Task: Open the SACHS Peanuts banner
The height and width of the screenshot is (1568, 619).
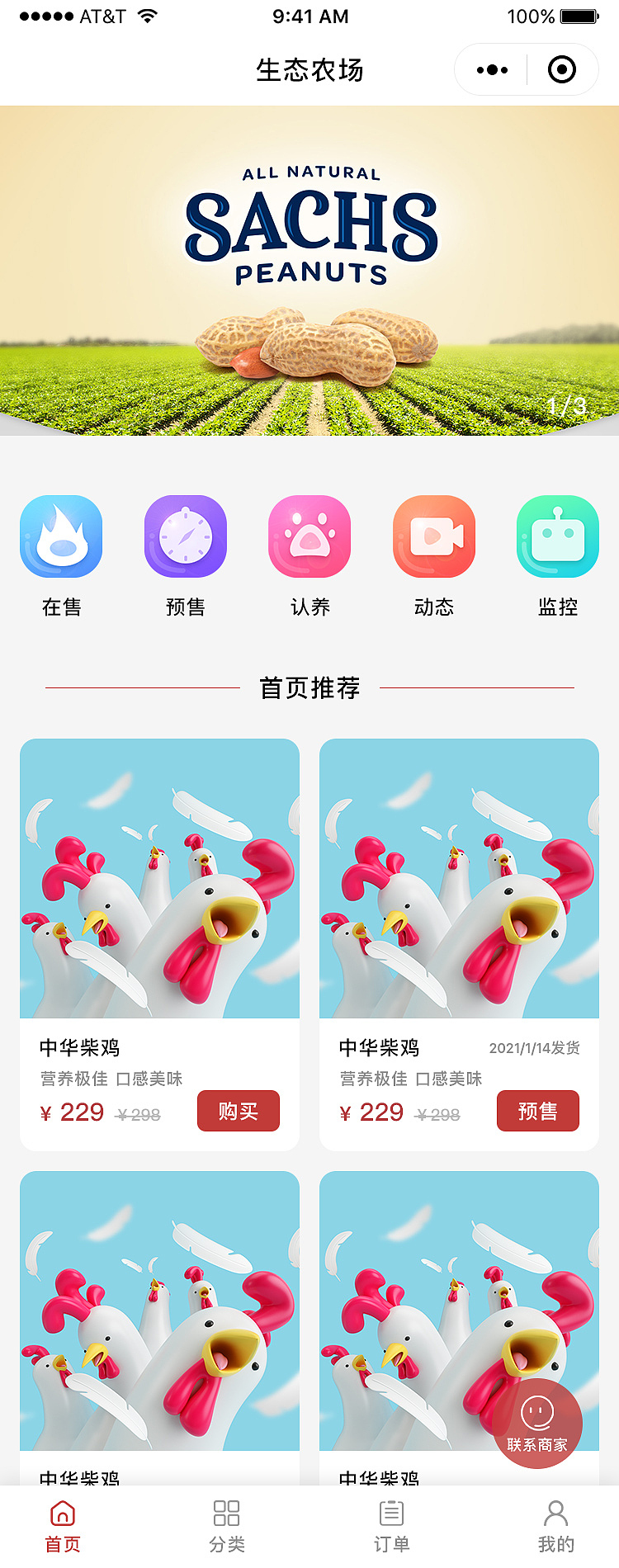Action: tap(309, 264)
